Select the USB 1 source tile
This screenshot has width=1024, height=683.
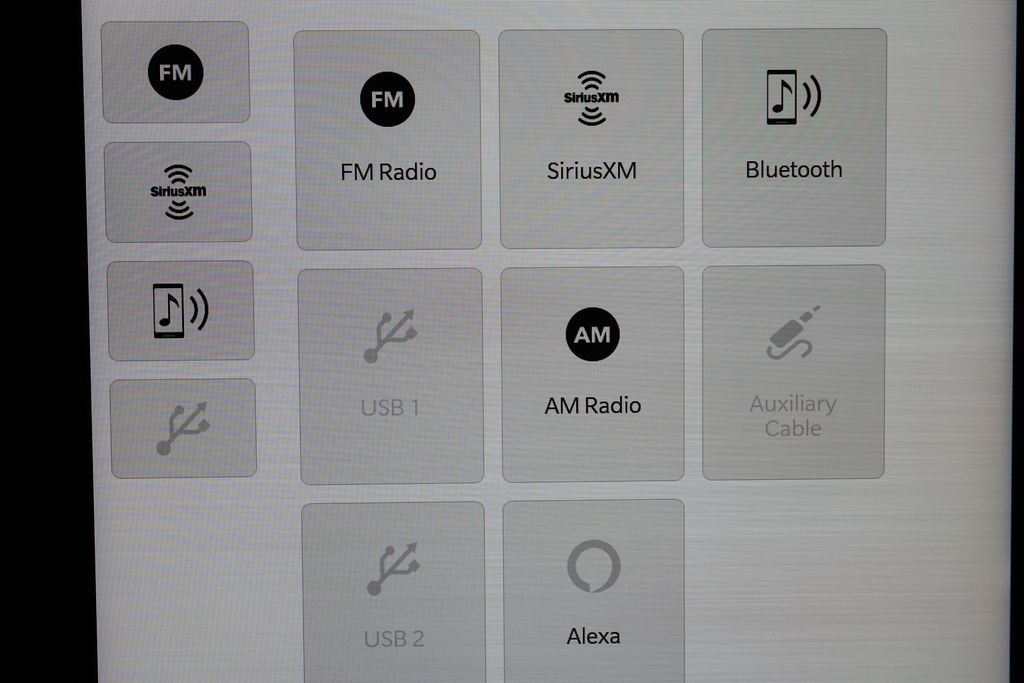(x=390, y=375)
